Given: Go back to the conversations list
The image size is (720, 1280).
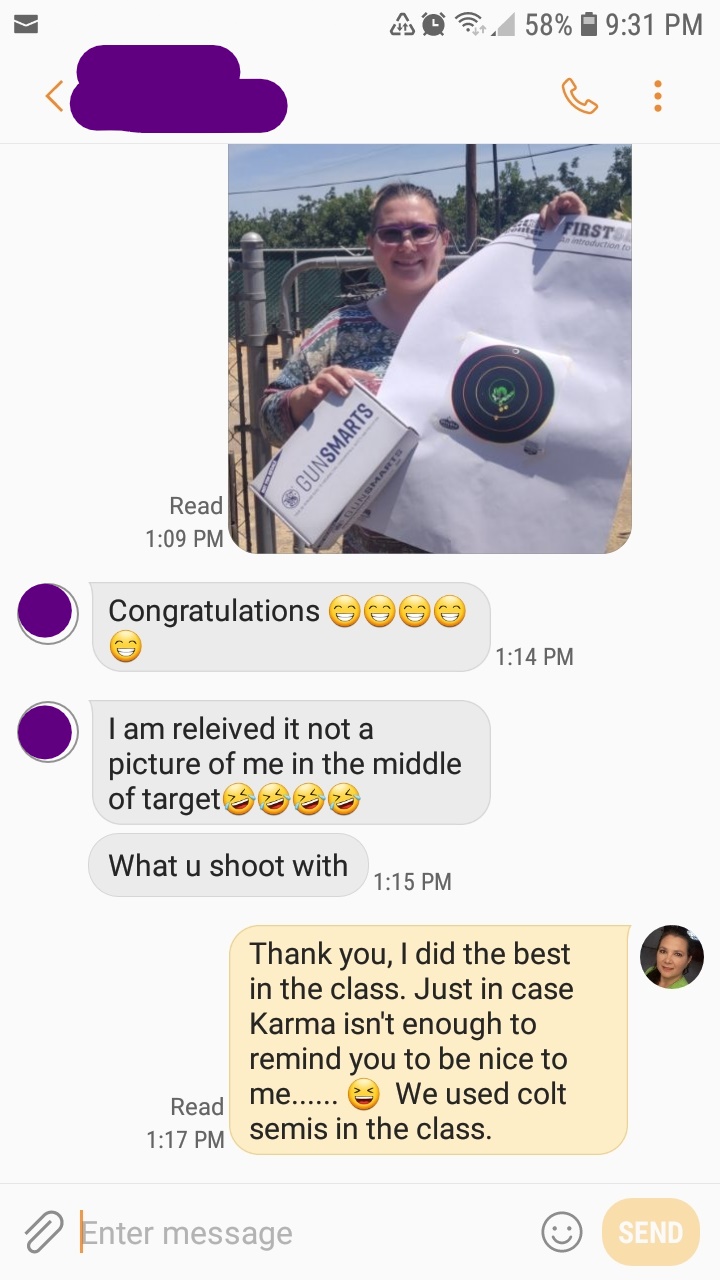Looking at the screenshot, I should click(x=54, y=96).
